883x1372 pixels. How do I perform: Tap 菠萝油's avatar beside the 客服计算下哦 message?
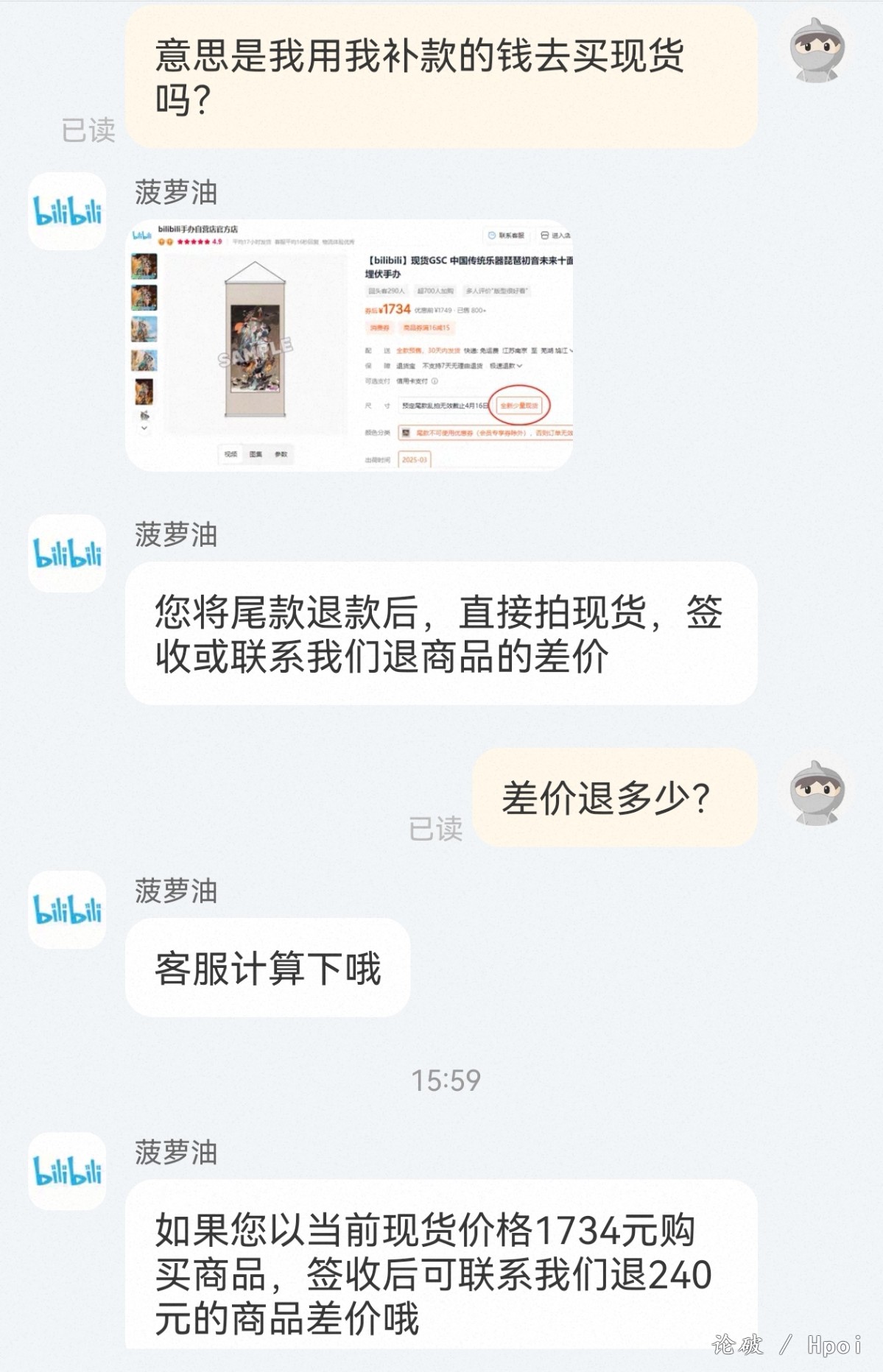[x=67, y=910]
